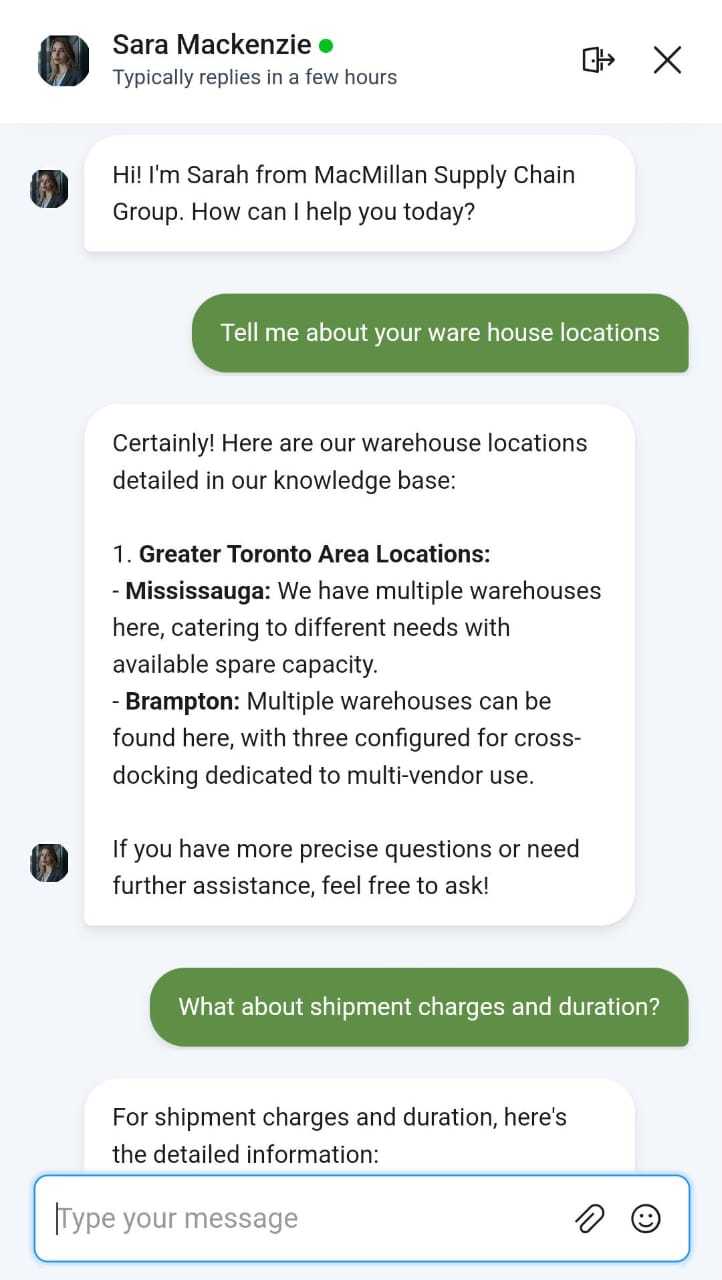
Task: Open the emoji picker in the chat
Action: coord(645,1218)
